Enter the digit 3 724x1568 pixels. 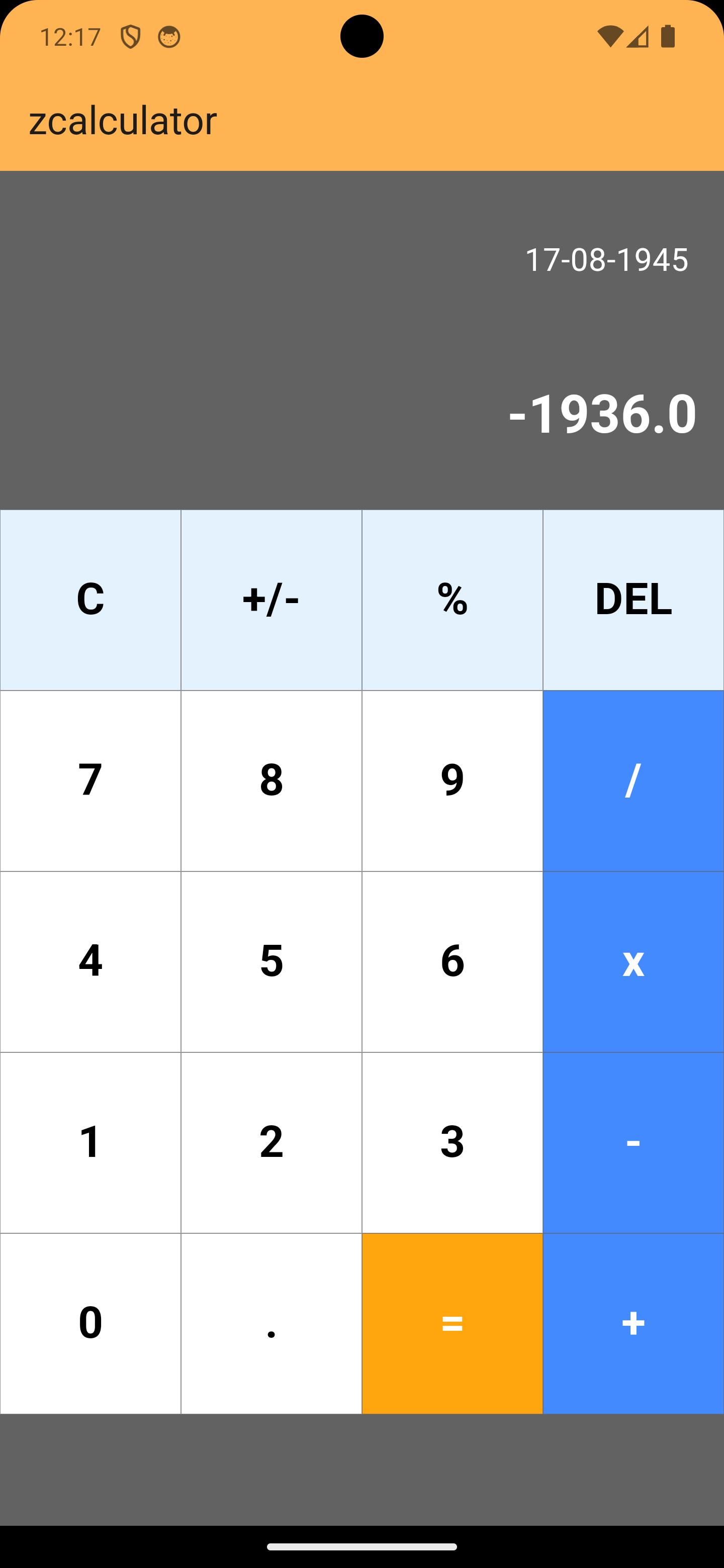pyautogui.click(x=452, y=1142)
